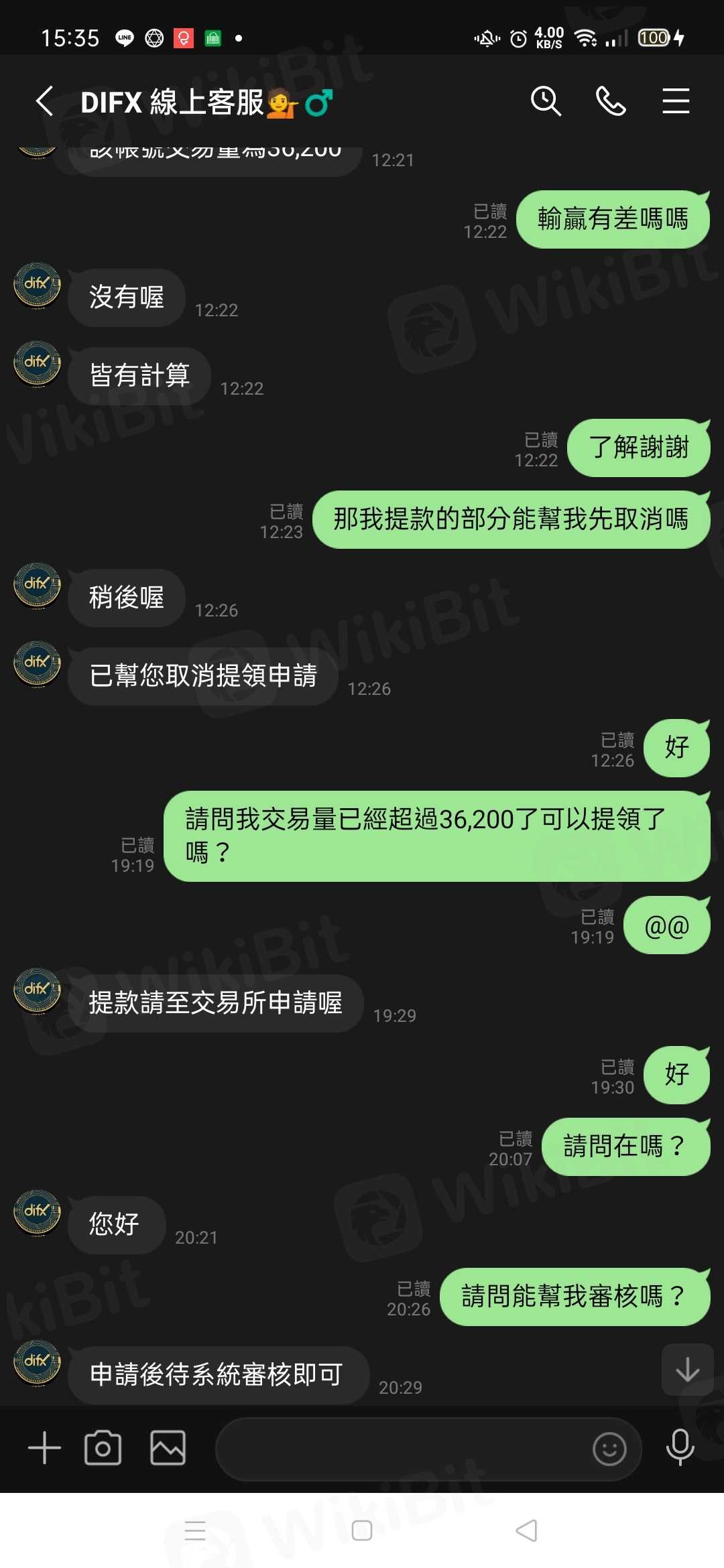Viewport: 724px width, 1568px height.
Task: Go back from DIFX chat
Action: tap(44, 102)
